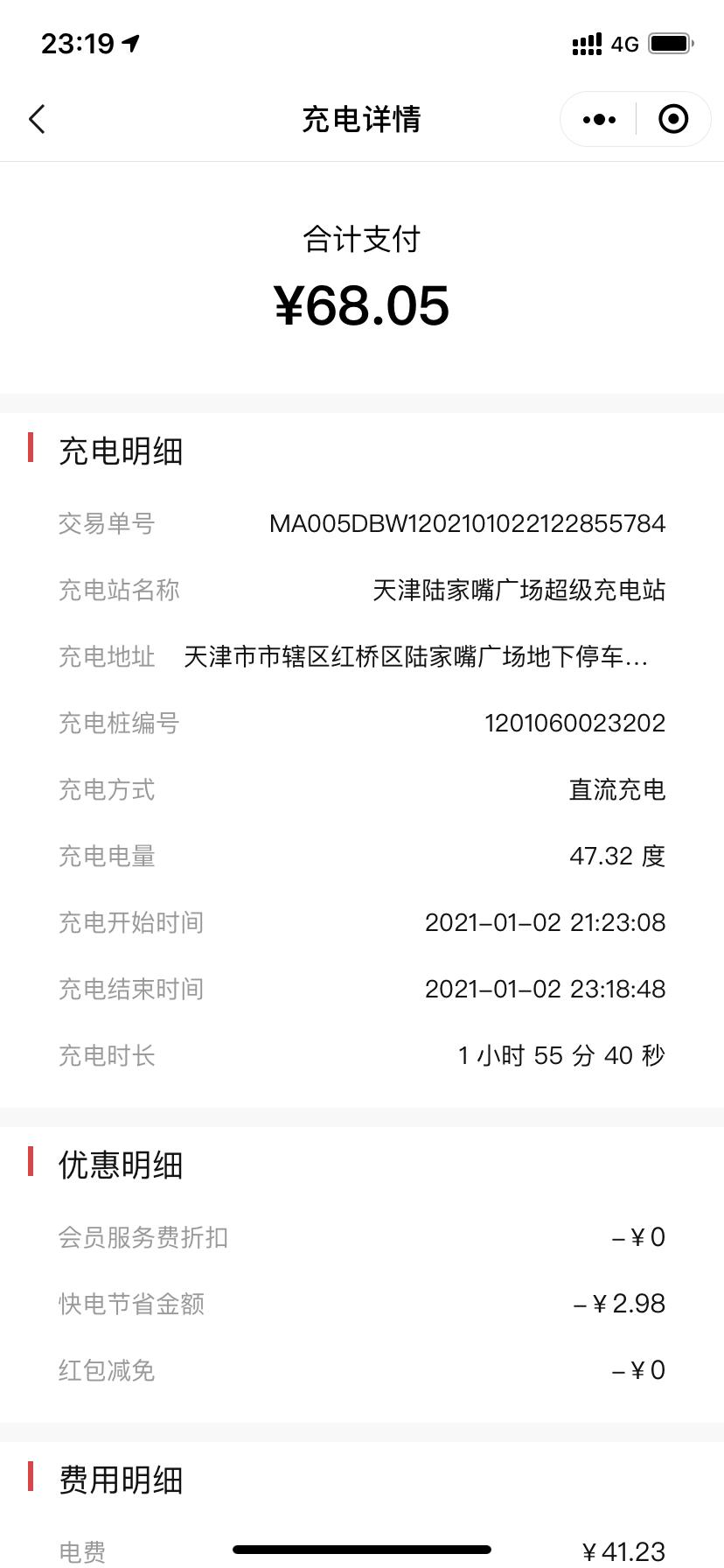This screenshot has width=724, height=1568.
Task: Open the more options ••• menu
Action: point(598,119)
